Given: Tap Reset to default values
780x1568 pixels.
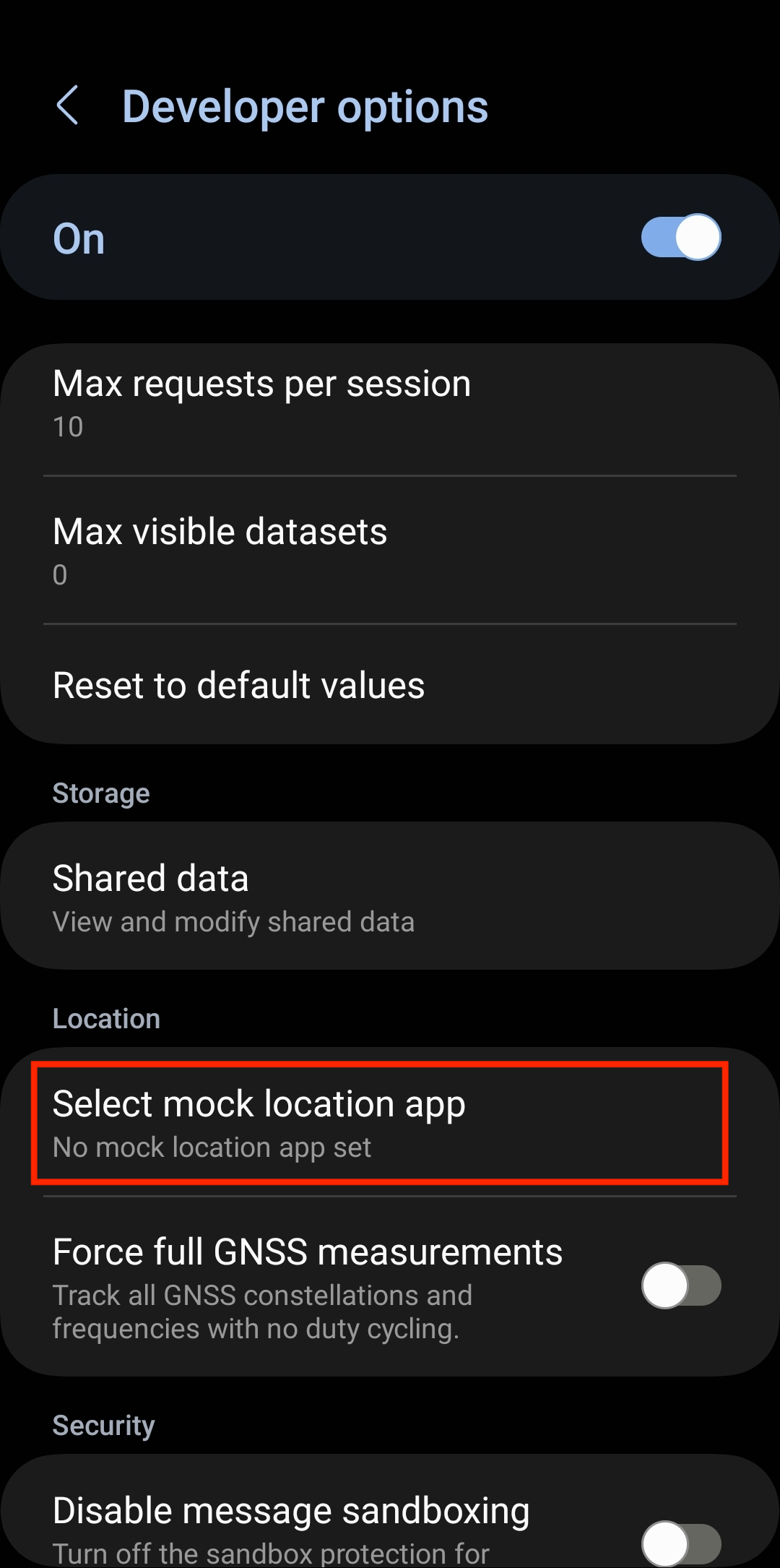Looking at the screenshot, I should tap(238, 685).
